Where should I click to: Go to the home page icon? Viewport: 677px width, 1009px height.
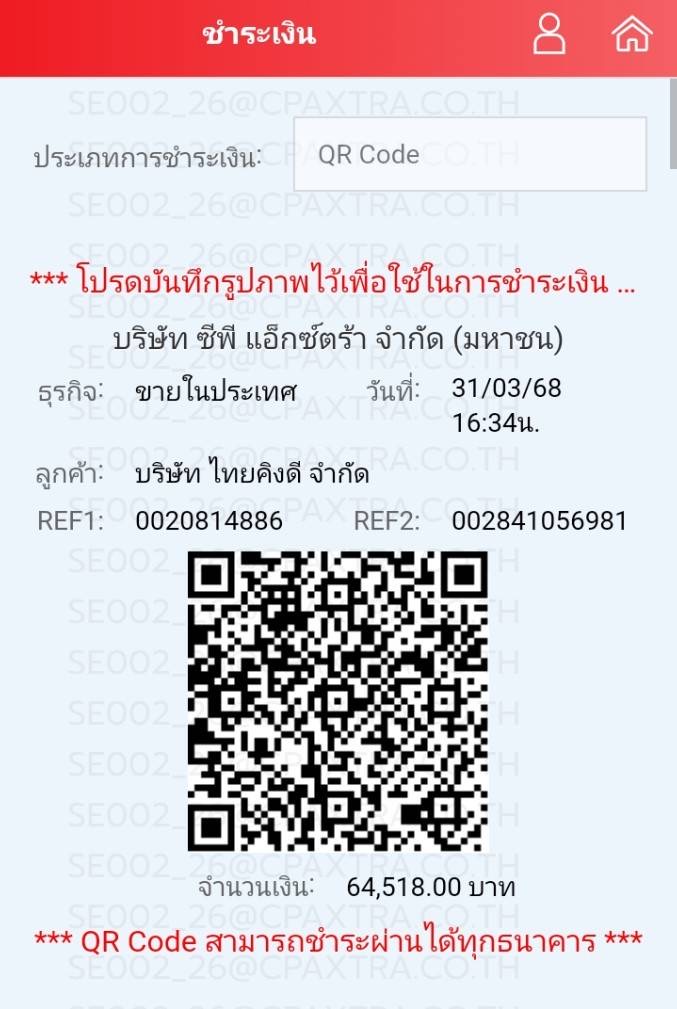[x=631, y=34]
